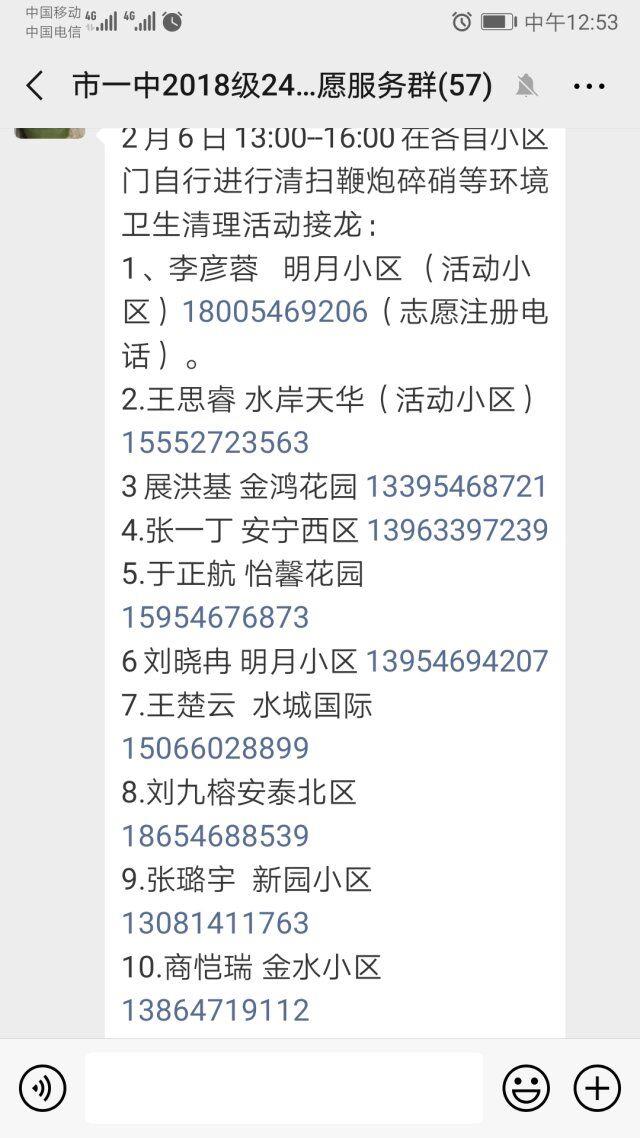Switch to voice message input

43,1087
